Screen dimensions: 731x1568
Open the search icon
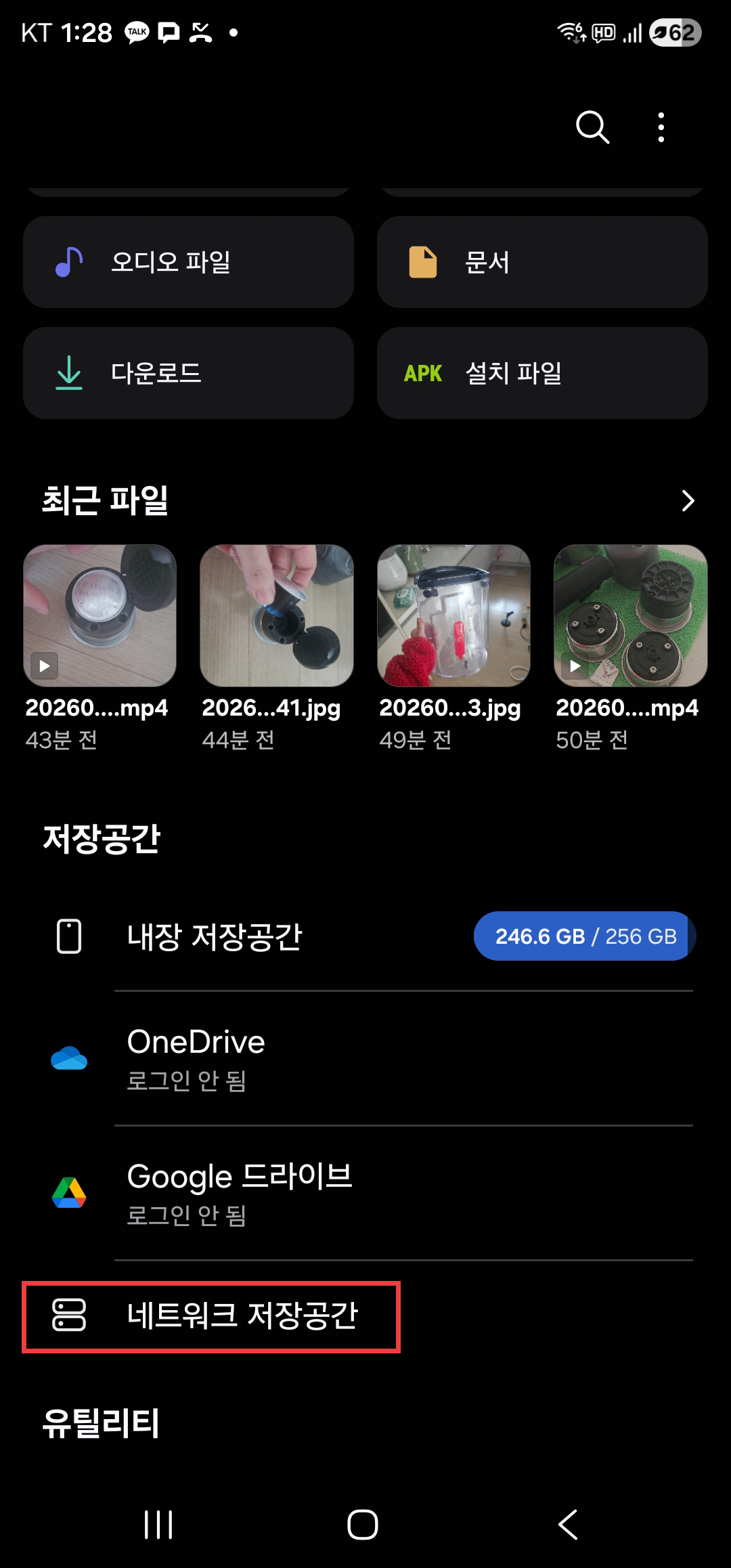(592, 127)
